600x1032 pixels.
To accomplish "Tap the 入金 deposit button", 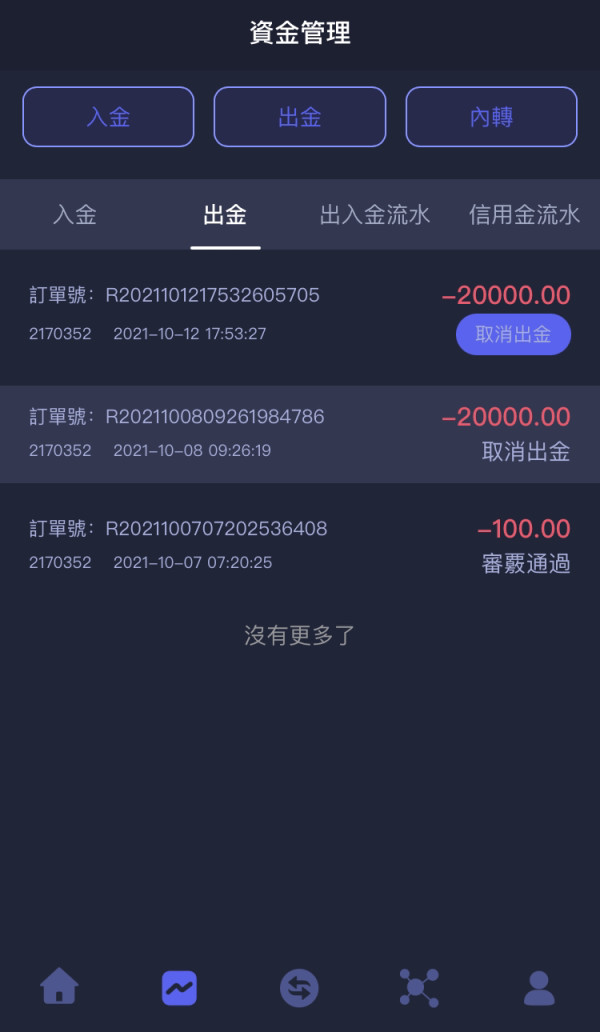I will click(109, 116).
